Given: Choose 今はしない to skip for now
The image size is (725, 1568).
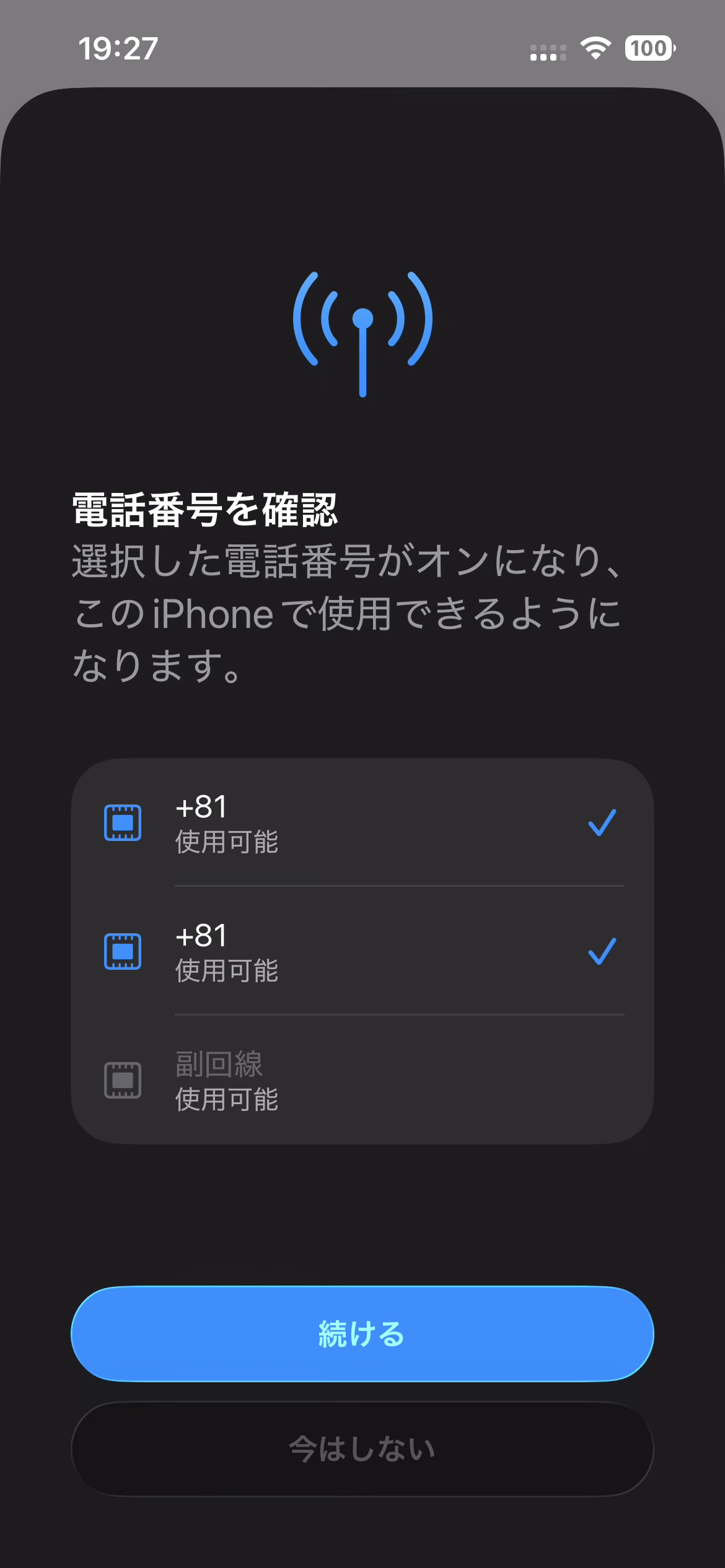Looking at the screenshot, I should coord(362,1448).
